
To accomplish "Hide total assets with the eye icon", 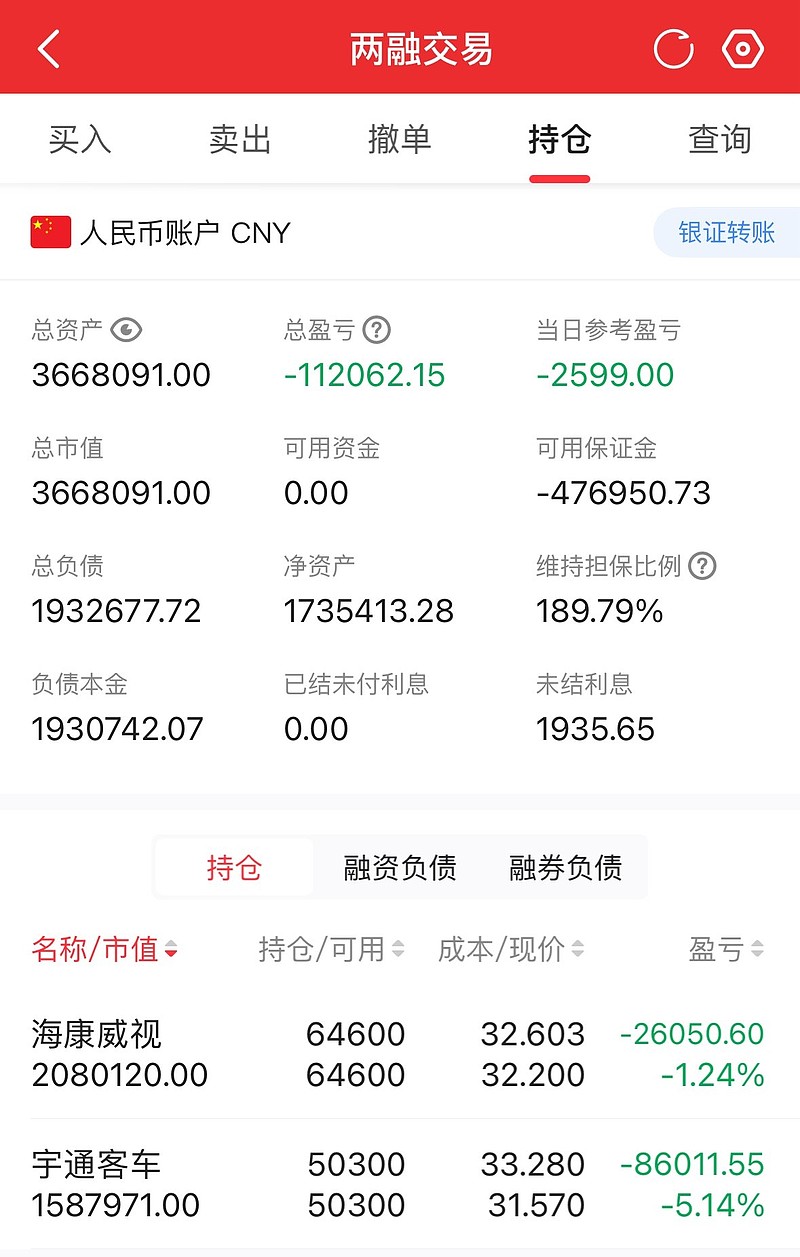I will [126, 329].
